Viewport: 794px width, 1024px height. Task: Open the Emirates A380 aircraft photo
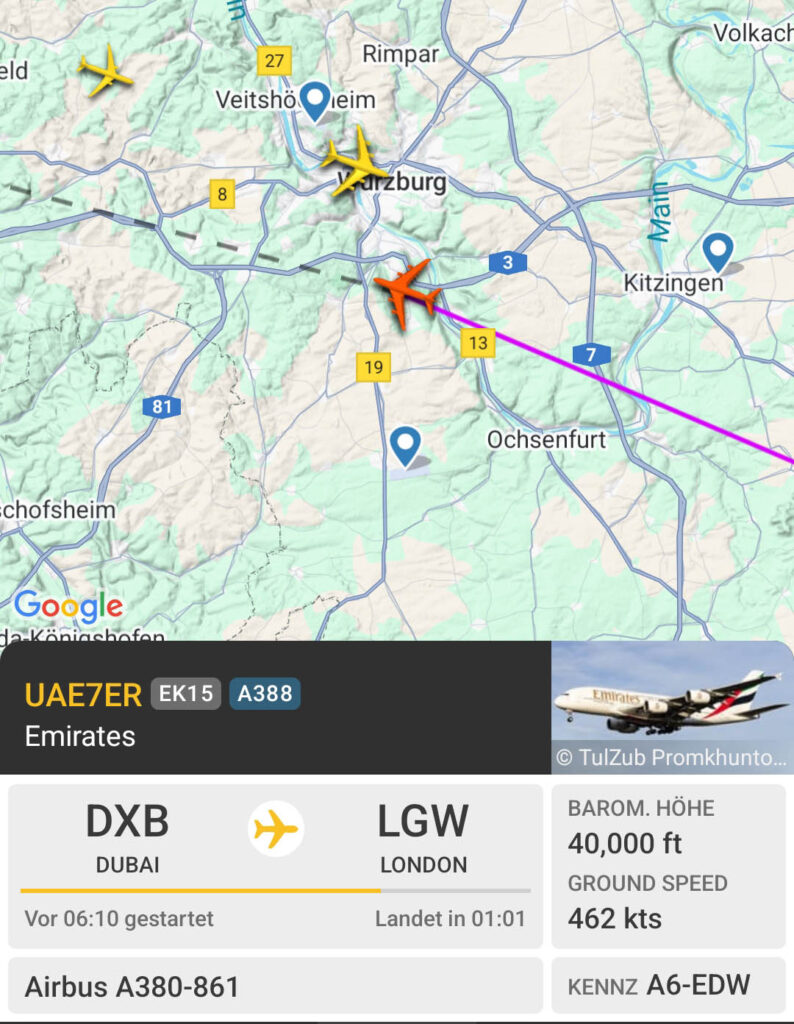(672, 707)
